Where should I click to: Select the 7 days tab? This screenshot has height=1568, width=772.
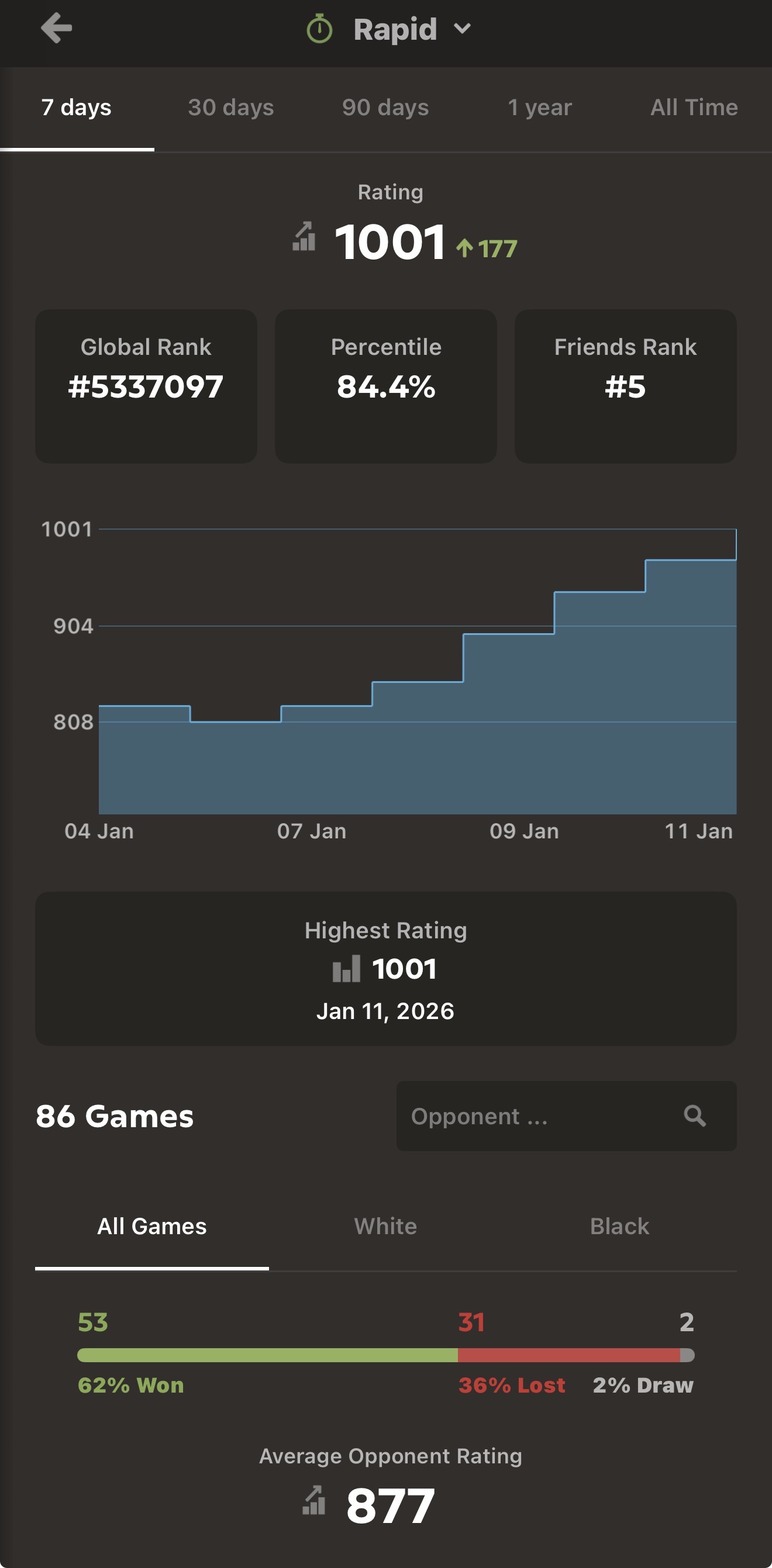(x=77, y=108)
